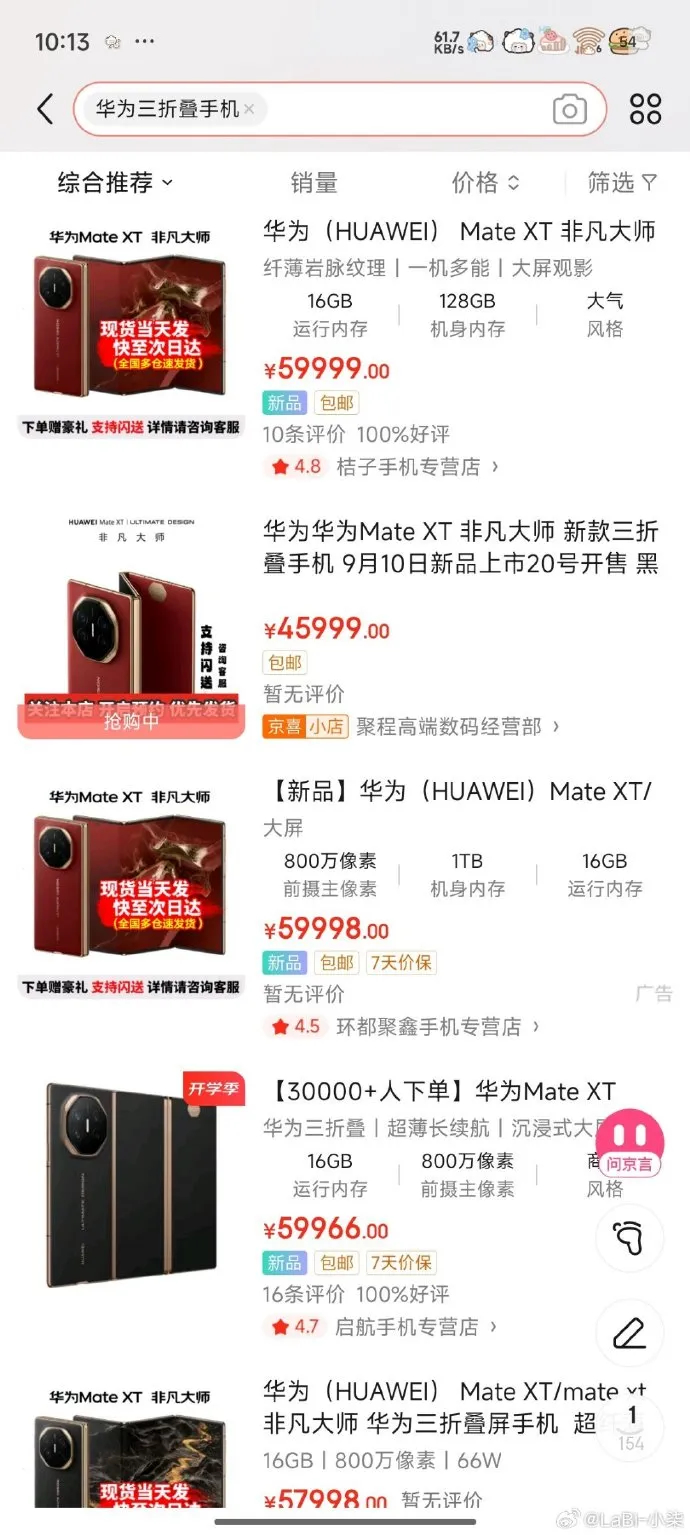Open the ¥59999 Mate XT product card

tap(458, 232)
